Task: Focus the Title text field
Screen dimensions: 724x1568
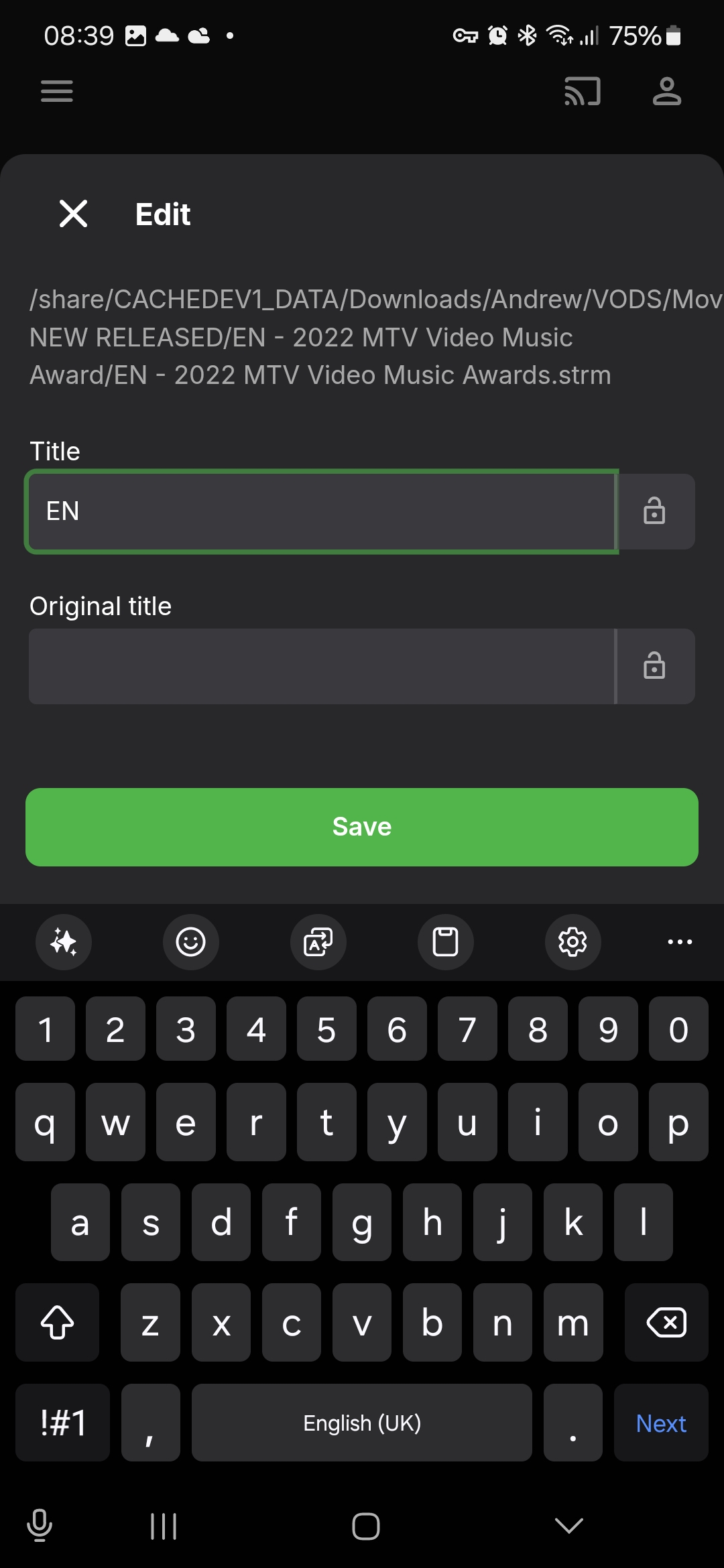Action: click(322, 511)
